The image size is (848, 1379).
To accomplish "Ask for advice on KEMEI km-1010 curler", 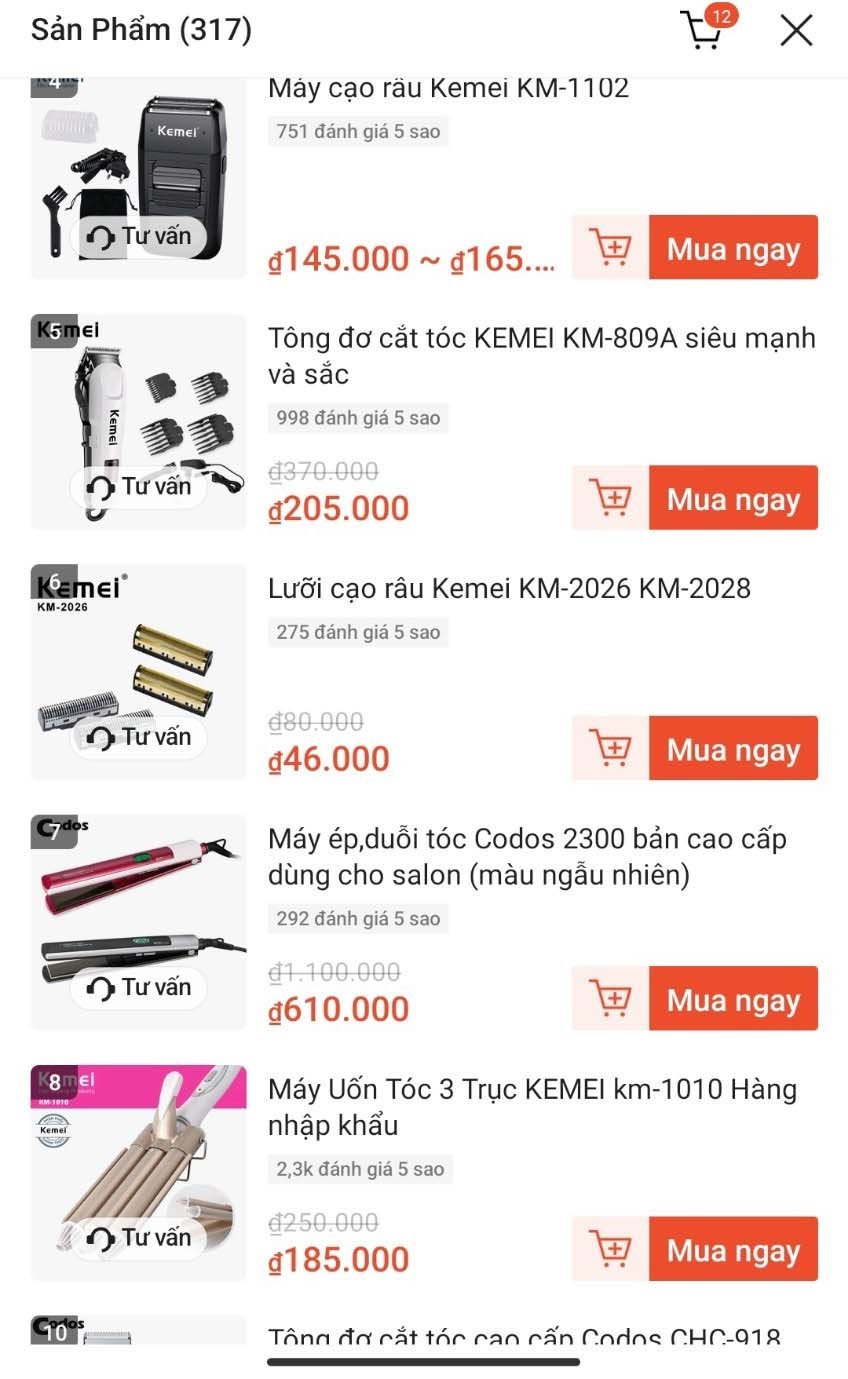I will coord(138,1238).
